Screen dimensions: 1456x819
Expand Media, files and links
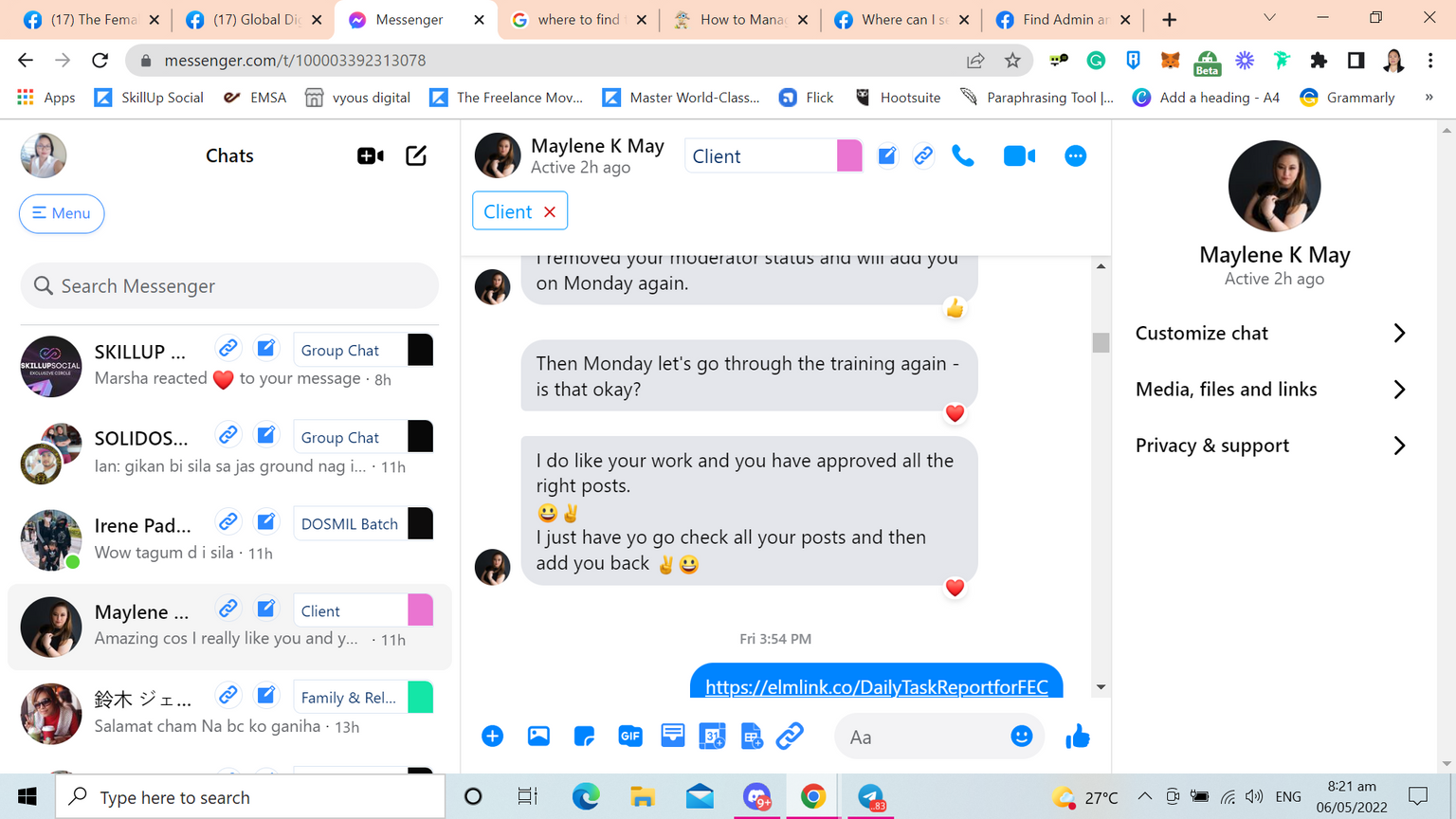1271,390
